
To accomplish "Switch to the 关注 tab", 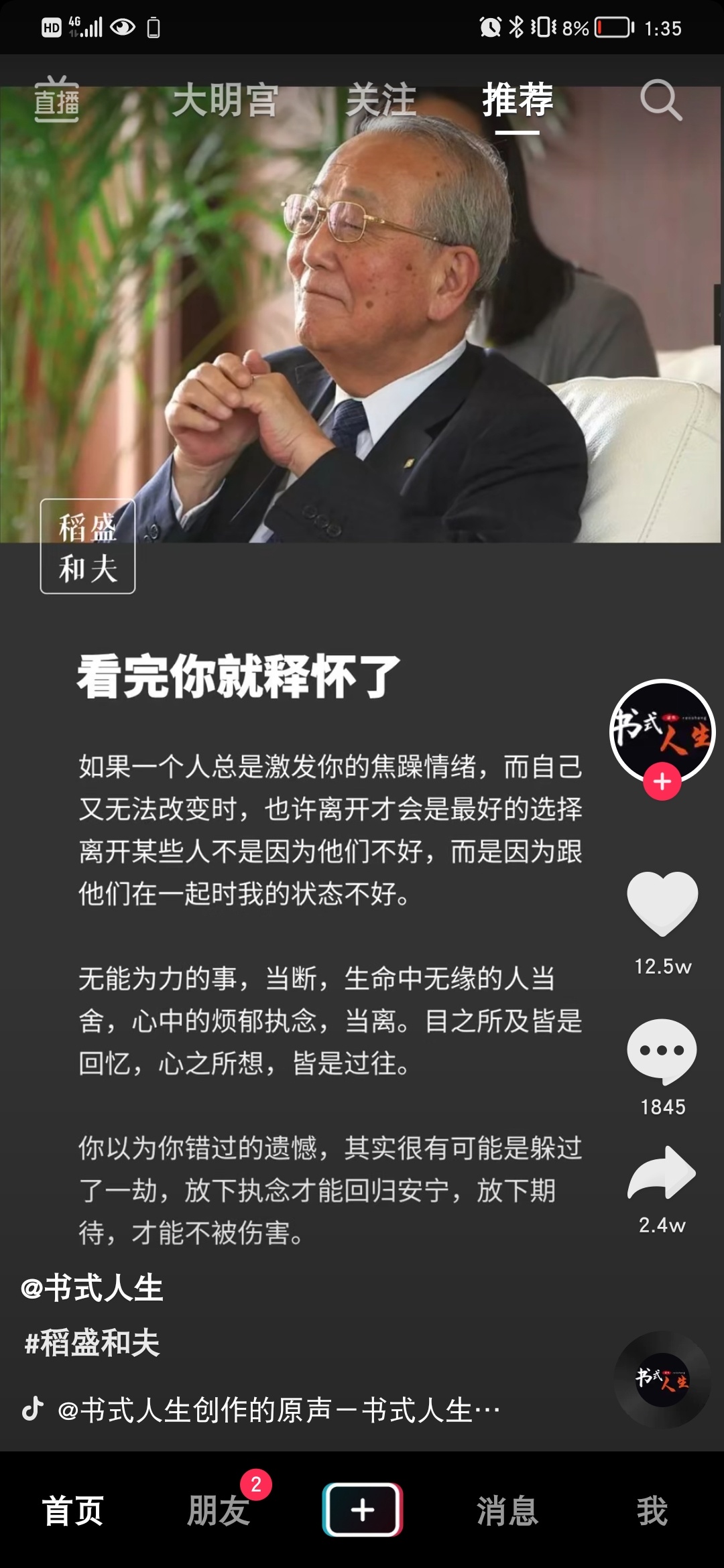I will 381,101.
